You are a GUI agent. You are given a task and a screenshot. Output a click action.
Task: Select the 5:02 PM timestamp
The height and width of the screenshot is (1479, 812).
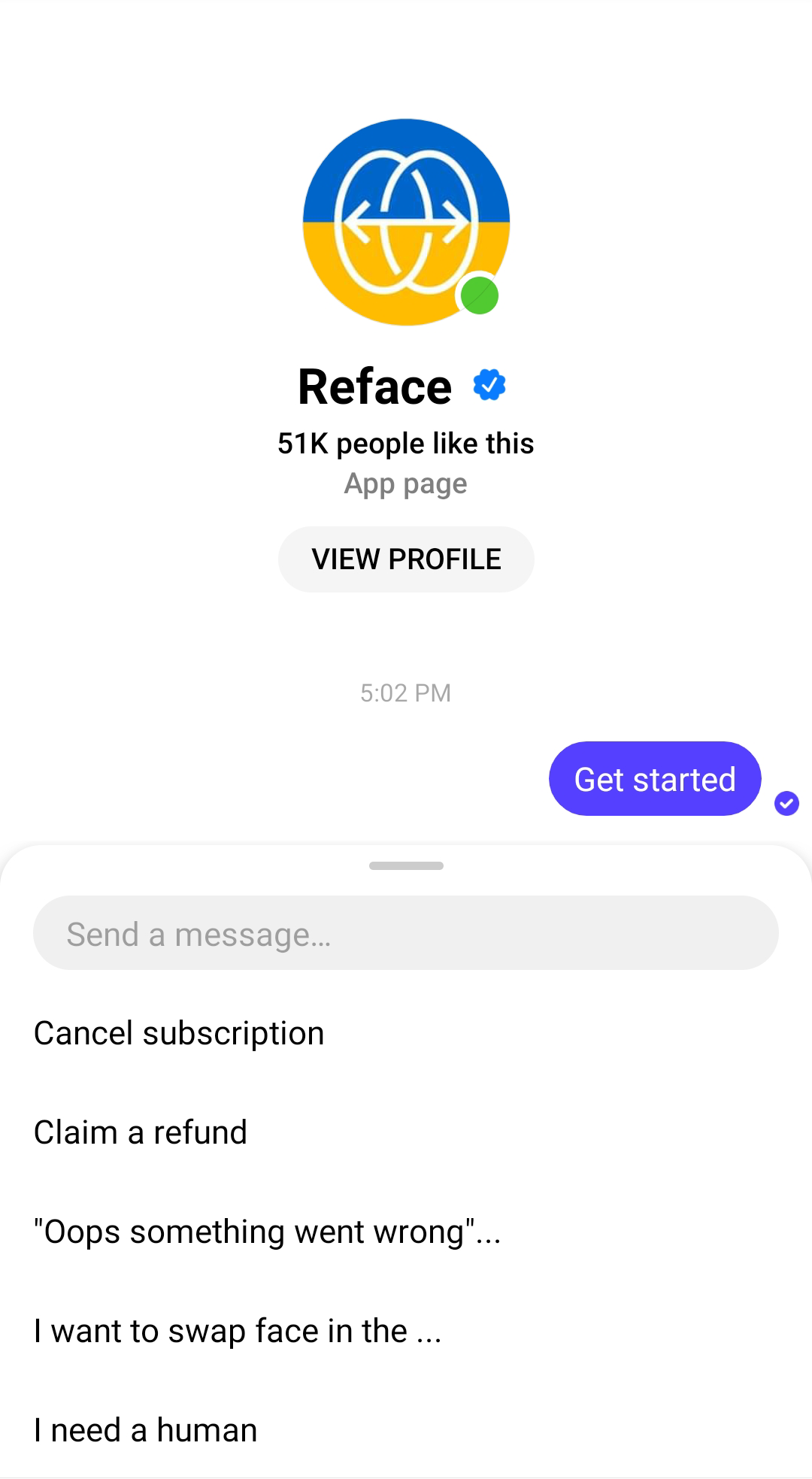pos(405,693)
